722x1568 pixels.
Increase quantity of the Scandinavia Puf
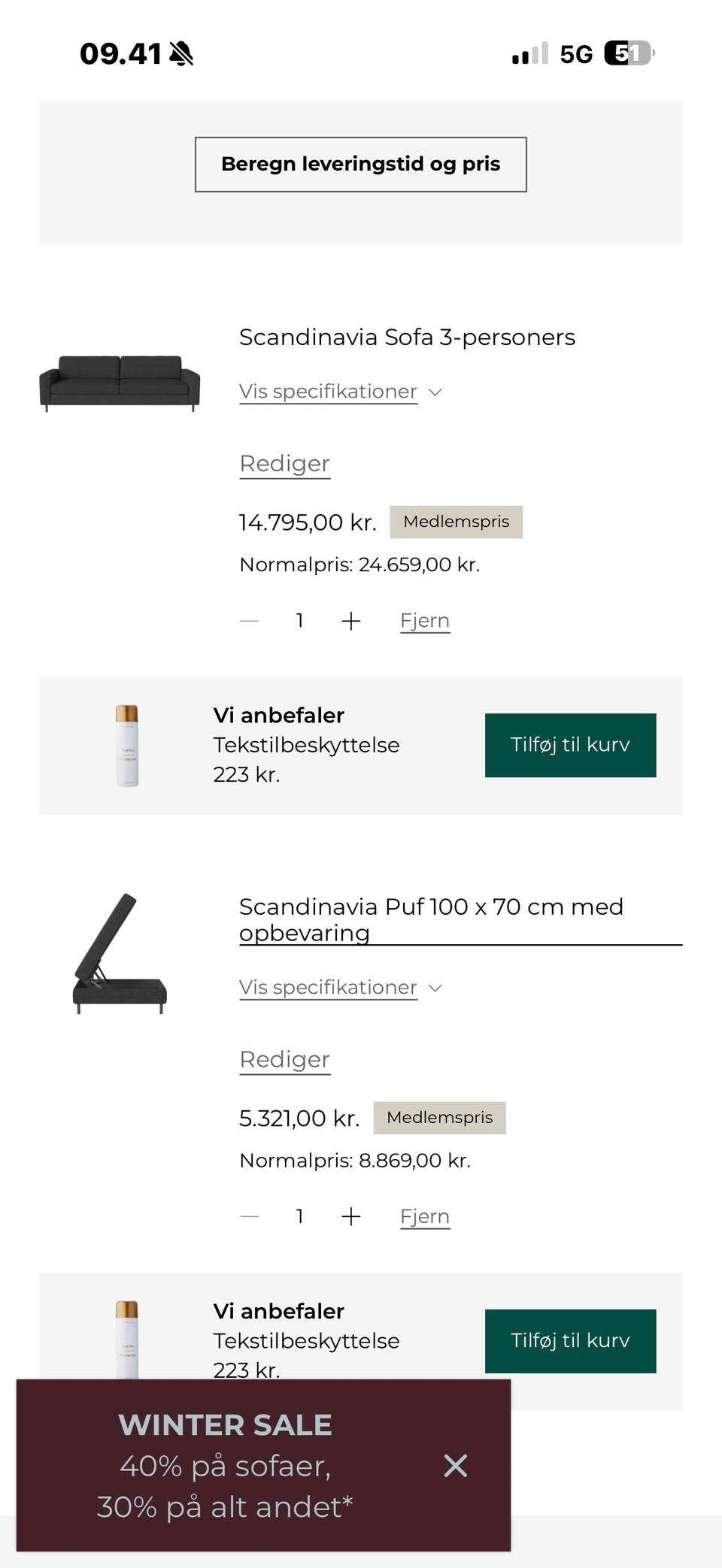[x=351, y=1215]
